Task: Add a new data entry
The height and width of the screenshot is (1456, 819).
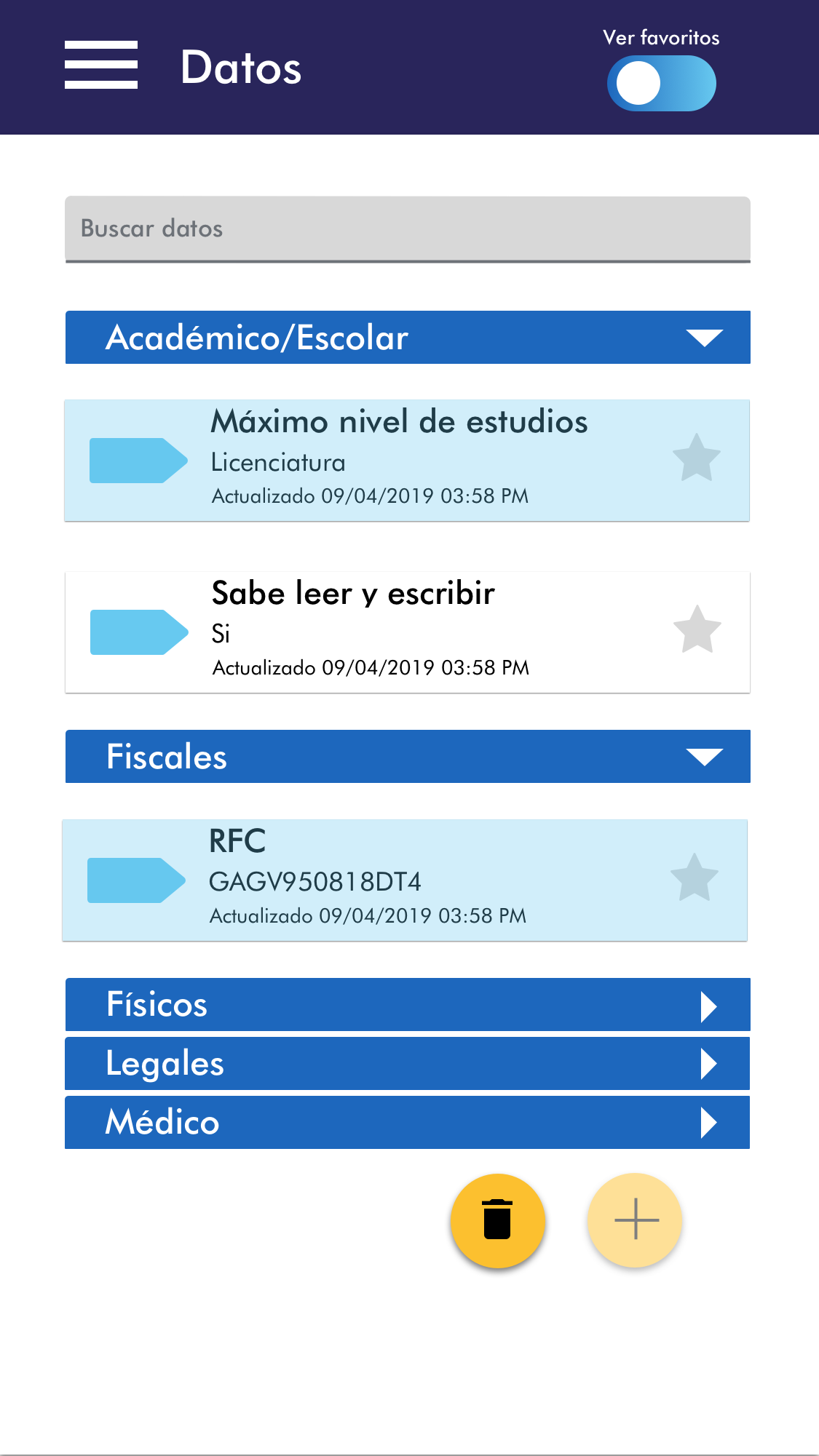Action: (635, 1220)
